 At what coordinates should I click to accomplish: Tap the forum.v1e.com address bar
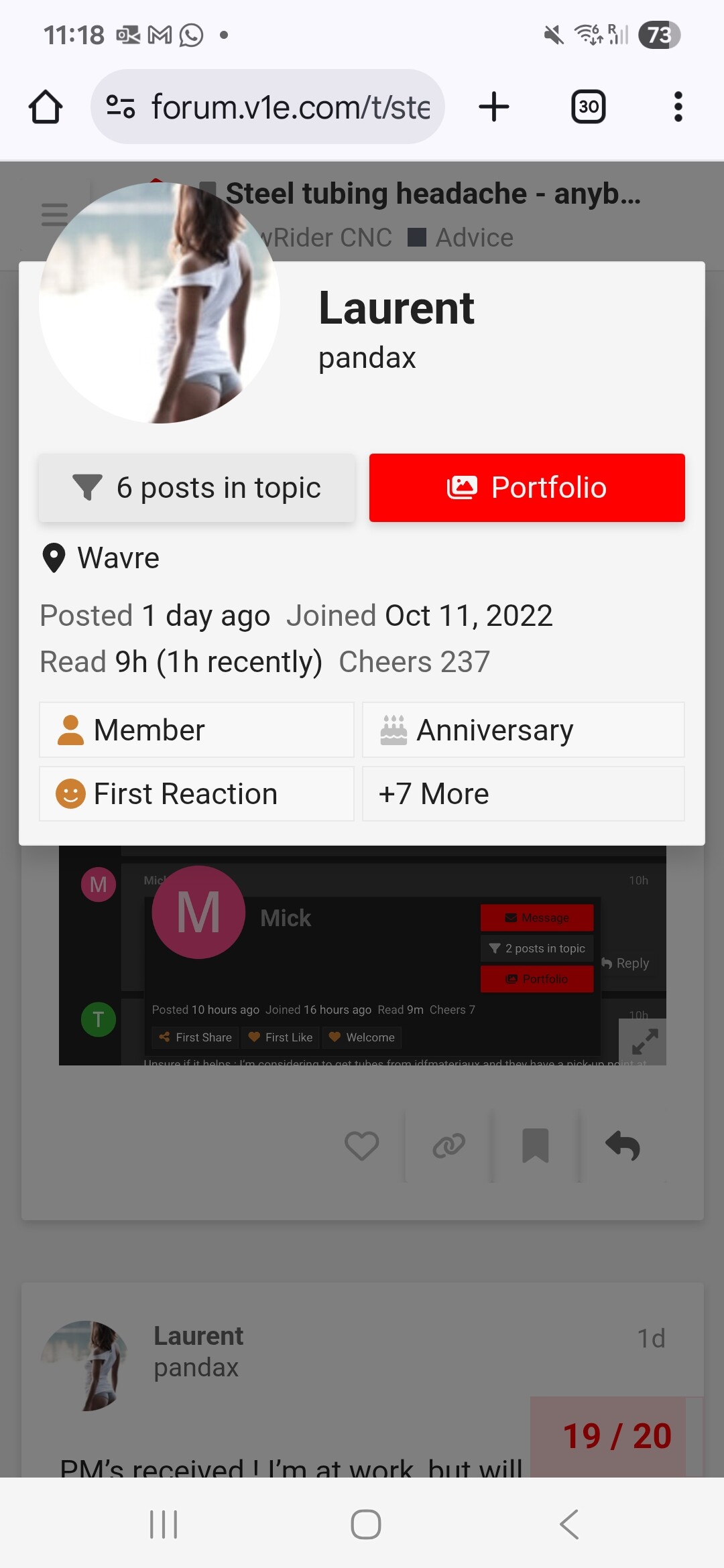coord(267,107)
